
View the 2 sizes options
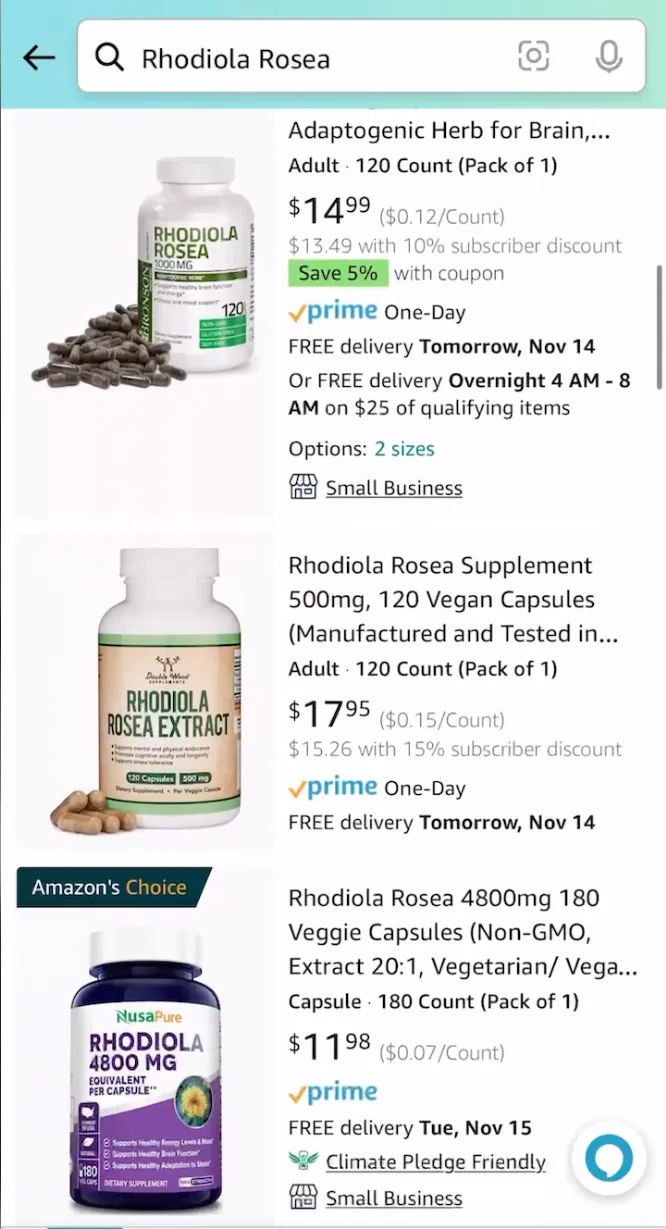tap(404, 449)
